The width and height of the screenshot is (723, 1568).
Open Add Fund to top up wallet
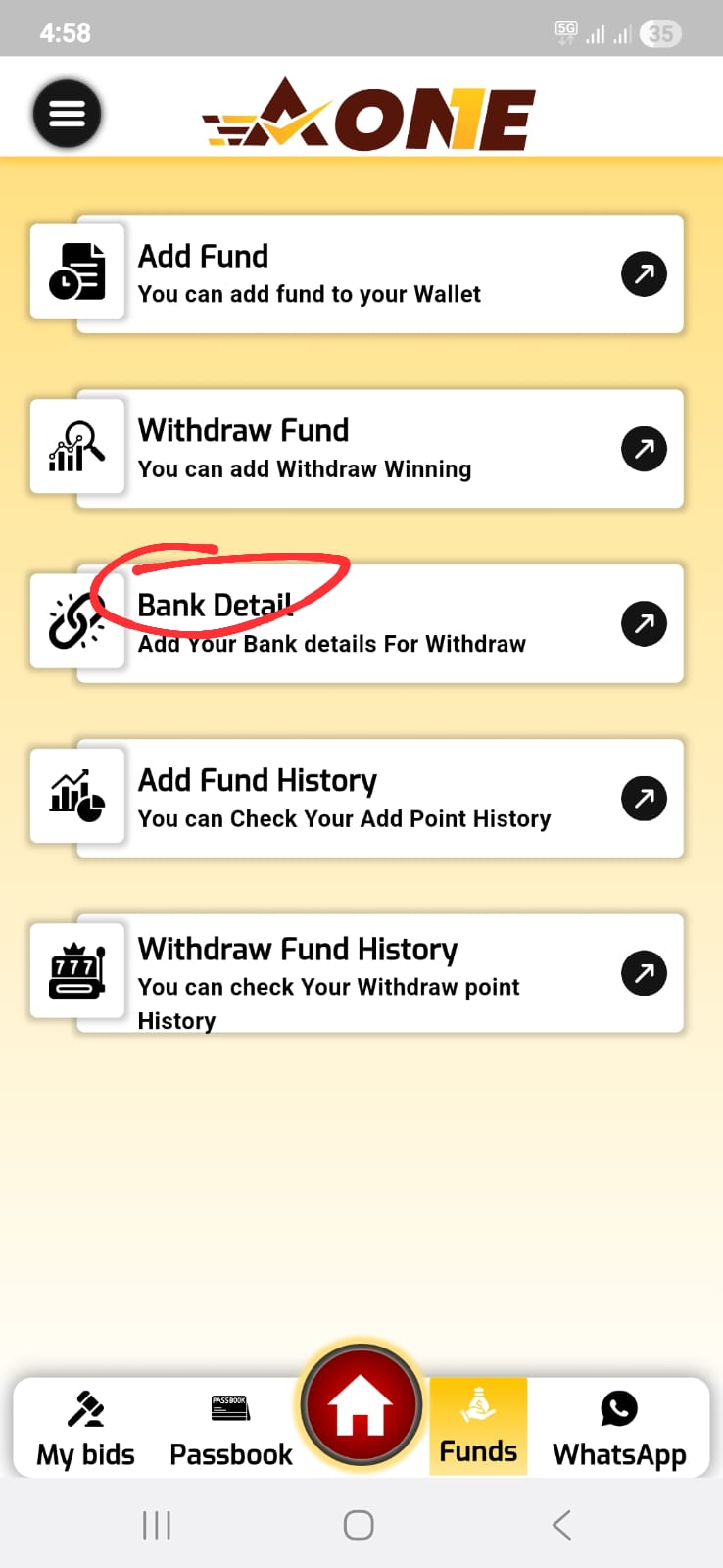(379, 274)
